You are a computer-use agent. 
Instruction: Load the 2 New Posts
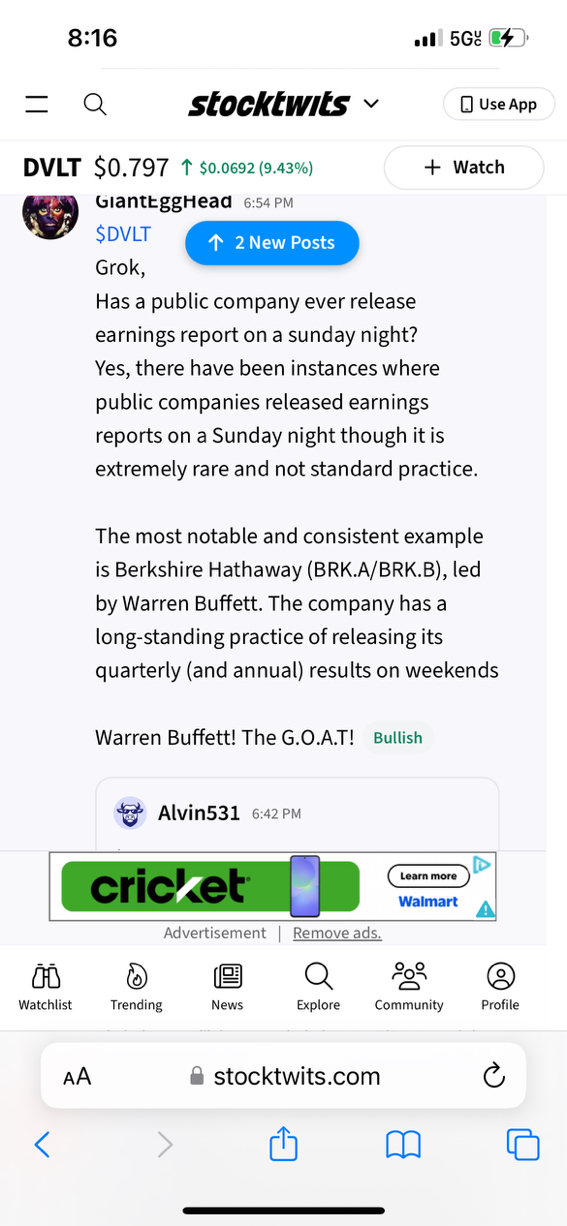point(272,243)
